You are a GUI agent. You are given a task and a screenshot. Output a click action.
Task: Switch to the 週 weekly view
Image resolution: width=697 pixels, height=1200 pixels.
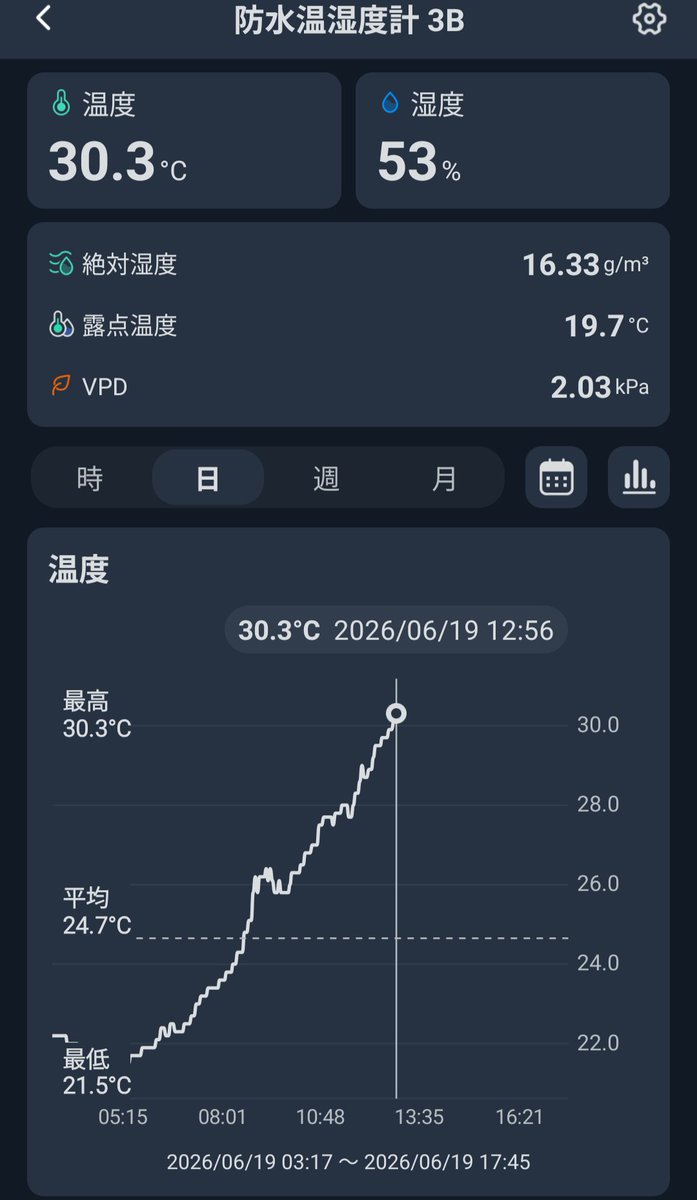(326, 479)
